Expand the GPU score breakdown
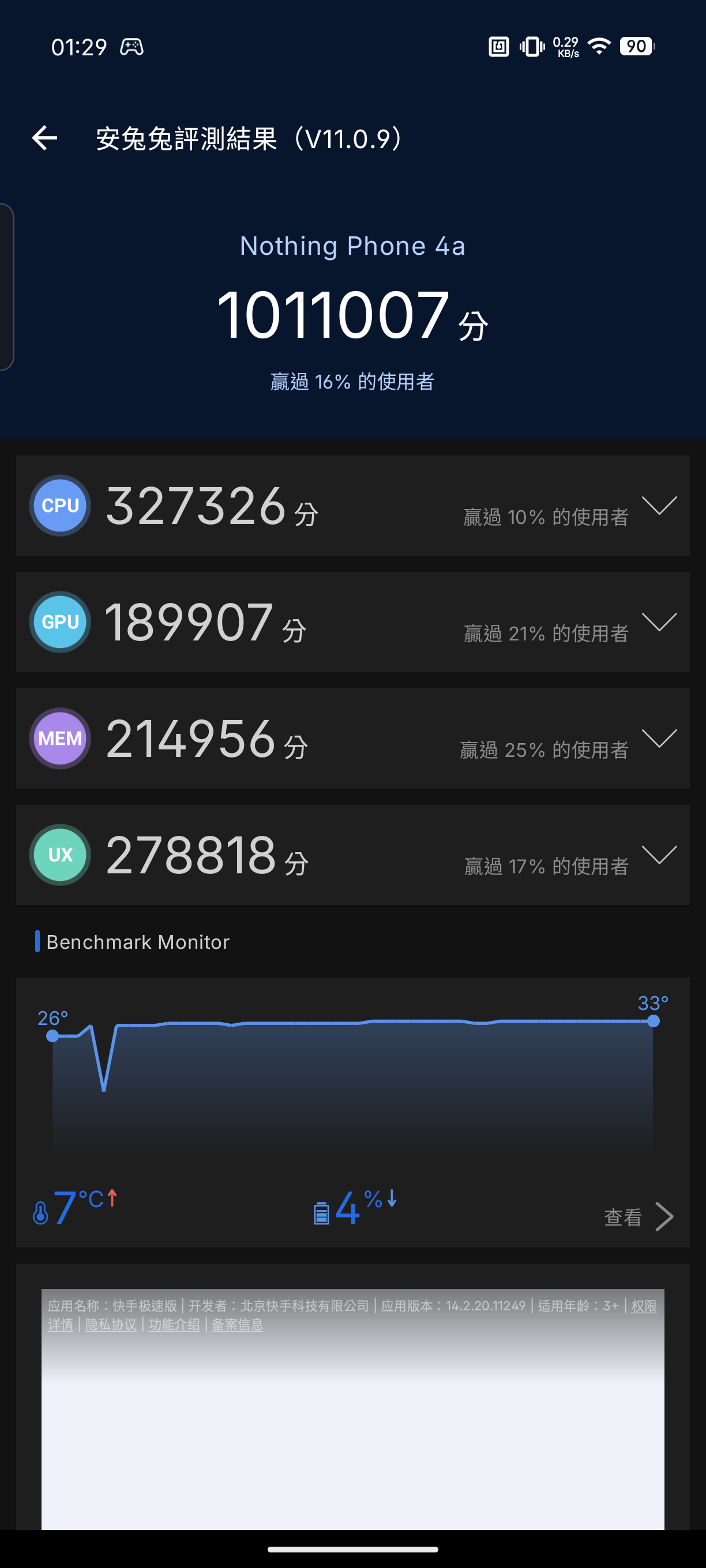The height and width of the screenshot is (1568, 706). 659,621
